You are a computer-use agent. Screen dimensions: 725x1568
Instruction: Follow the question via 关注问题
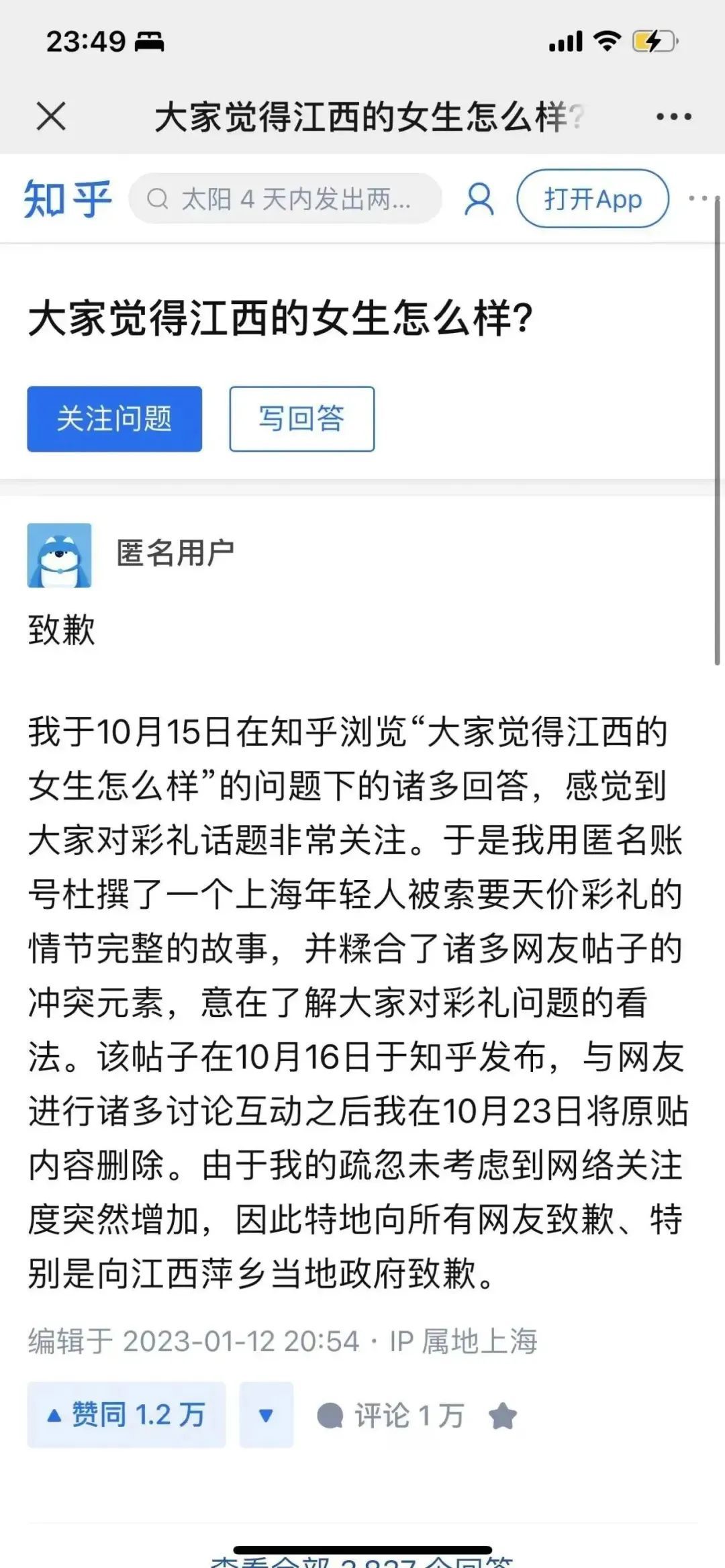pyautogui.click(x=115, y=419)
